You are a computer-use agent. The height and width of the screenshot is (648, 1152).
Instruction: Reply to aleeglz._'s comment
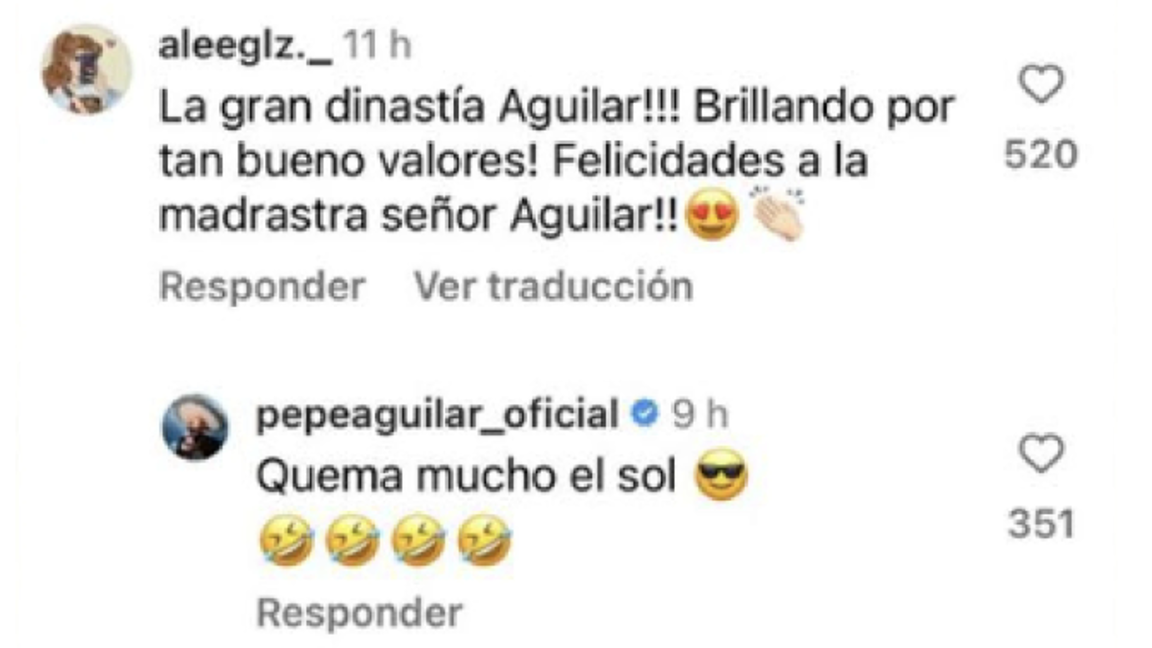tap(262, 287)
